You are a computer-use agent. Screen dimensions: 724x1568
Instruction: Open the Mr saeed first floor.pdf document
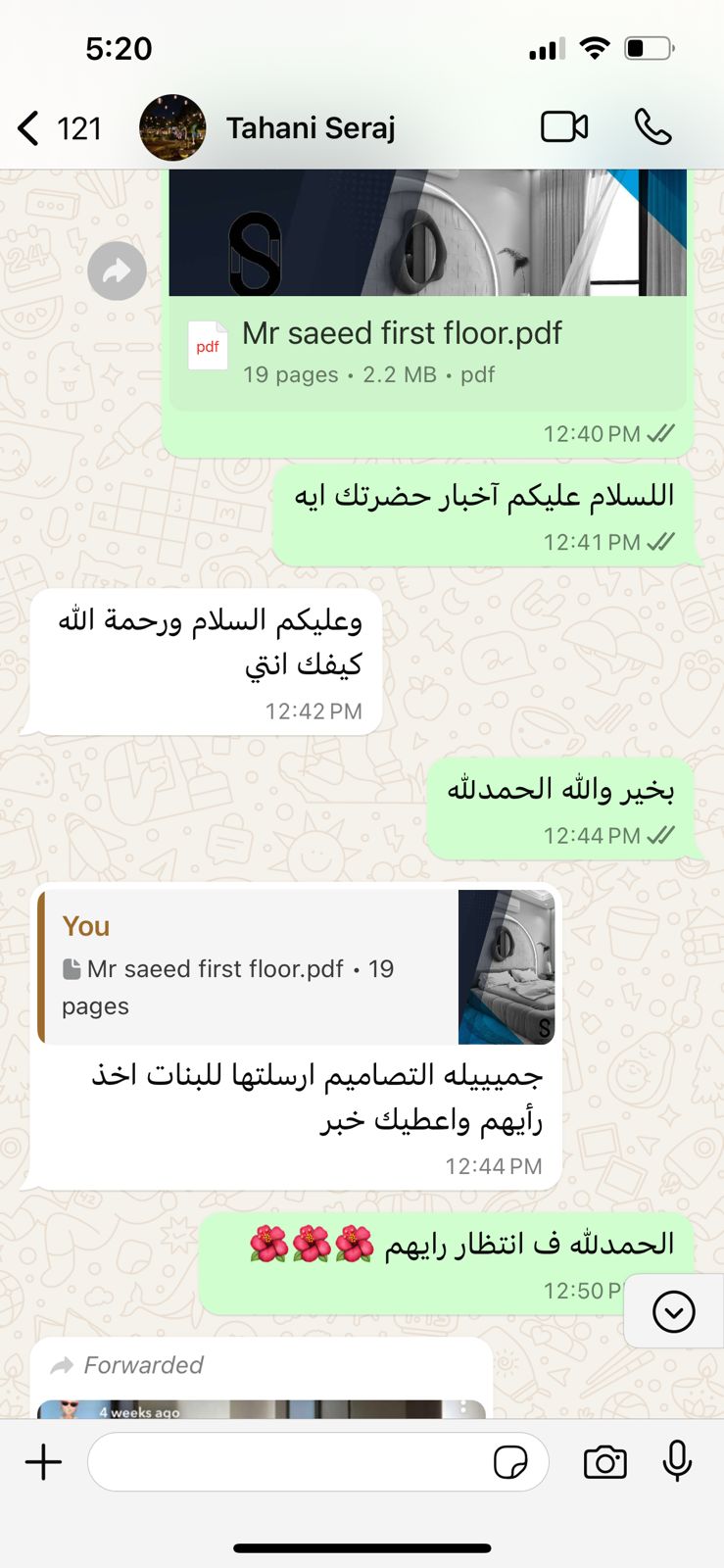point(402,352)
